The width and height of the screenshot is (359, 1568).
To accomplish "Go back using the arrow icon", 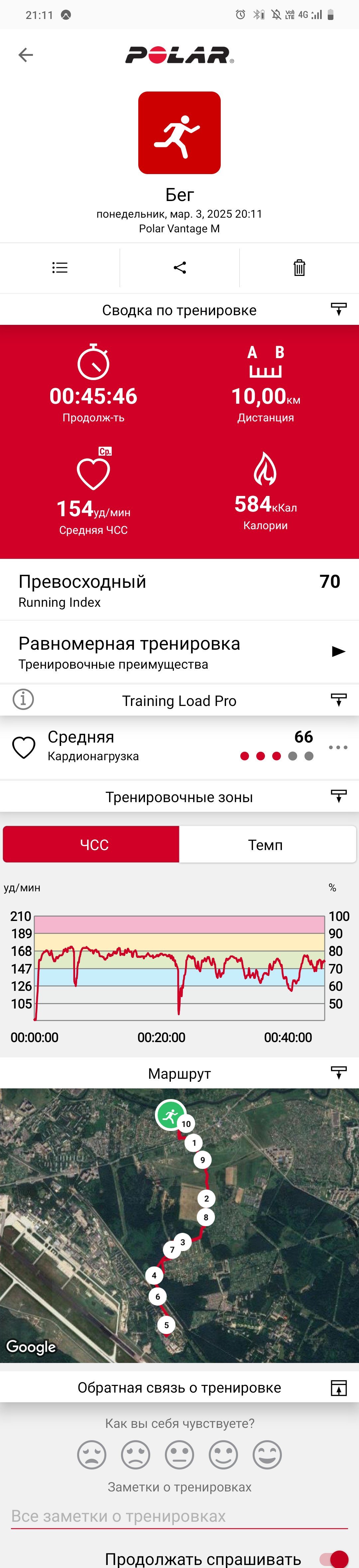I will pos(26,55).
